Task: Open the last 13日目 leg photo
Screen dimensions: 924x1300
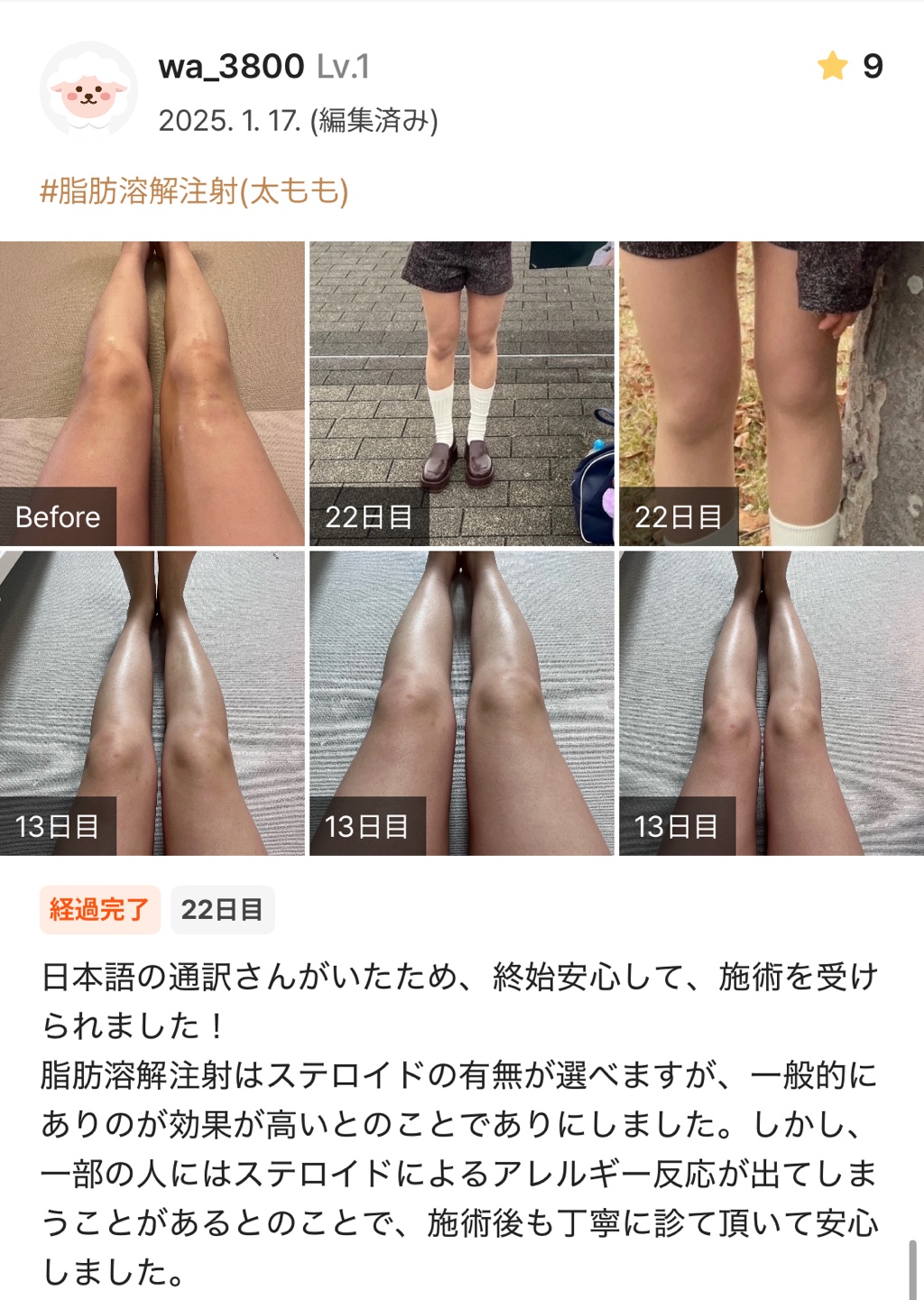Action: pyautogui.click(x=771, y=702)
